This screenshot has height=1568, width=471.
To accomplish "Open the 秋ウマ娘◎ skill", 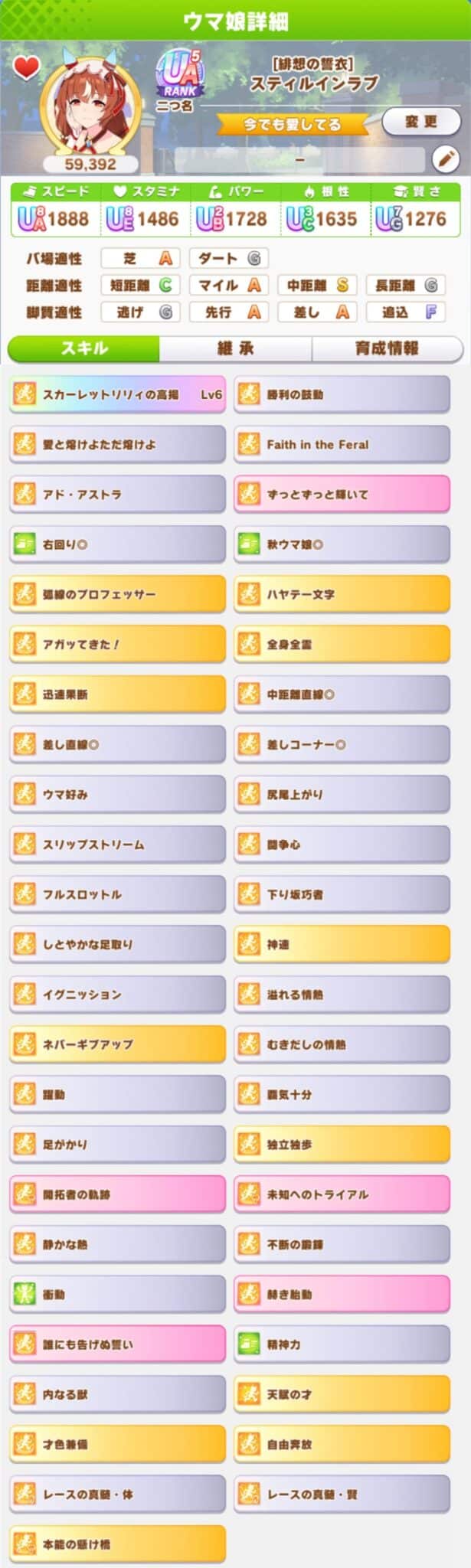I will tap(342, 544).
